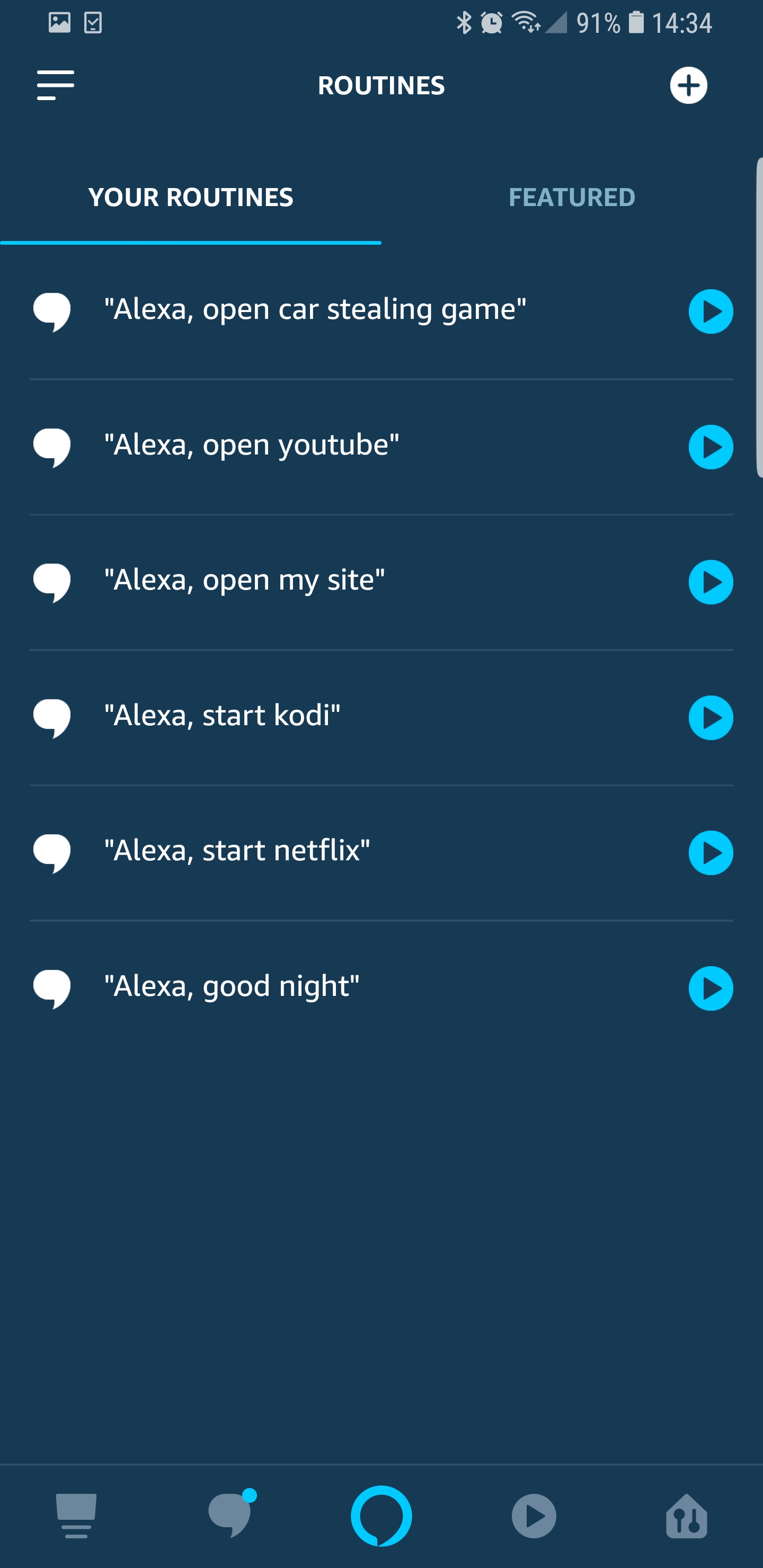Run the "open car stealing game" routine
The height and width of the screenshot is (1568, 763).
pos(710,311)
